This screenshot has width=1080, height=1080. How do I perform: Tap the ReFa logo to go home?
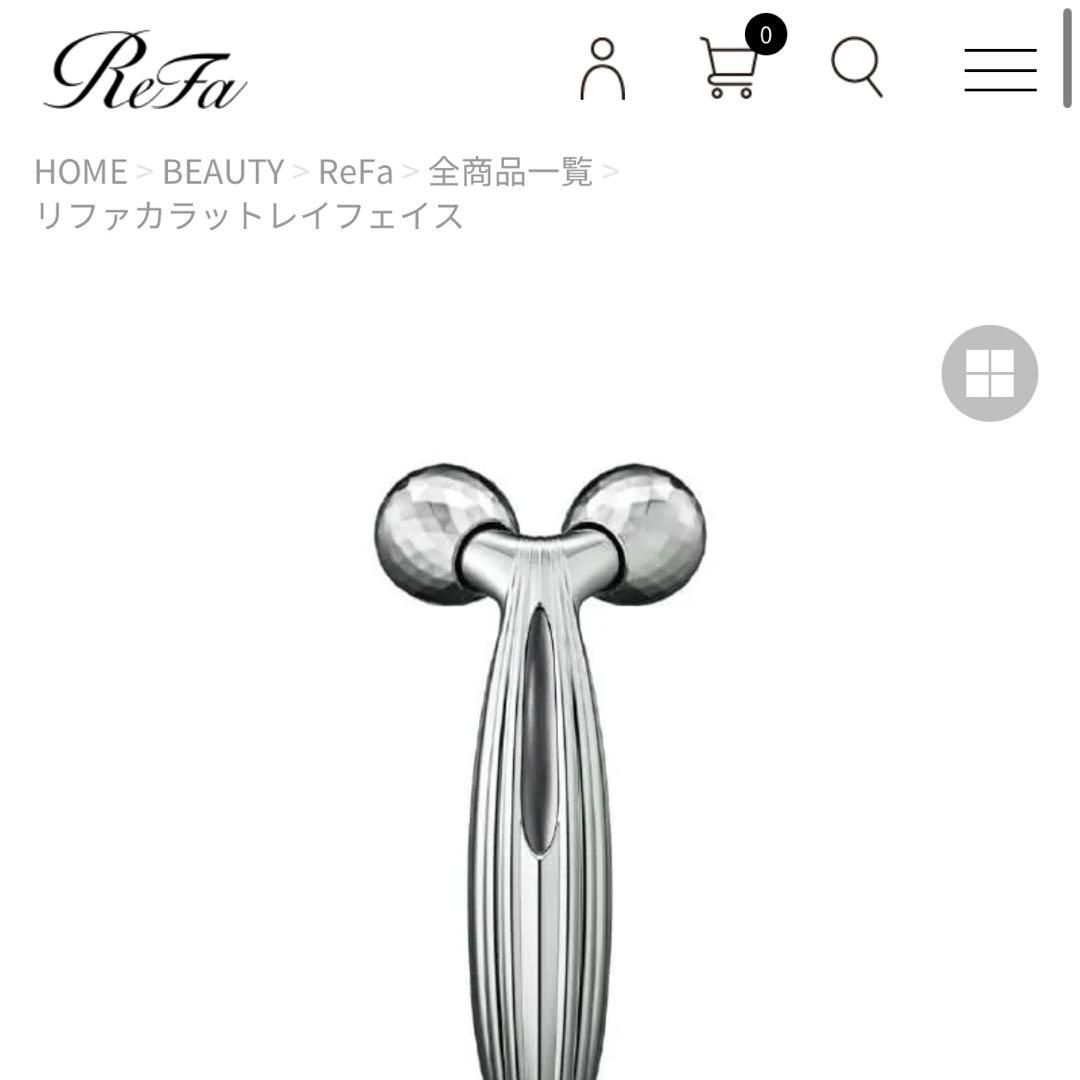146,71
